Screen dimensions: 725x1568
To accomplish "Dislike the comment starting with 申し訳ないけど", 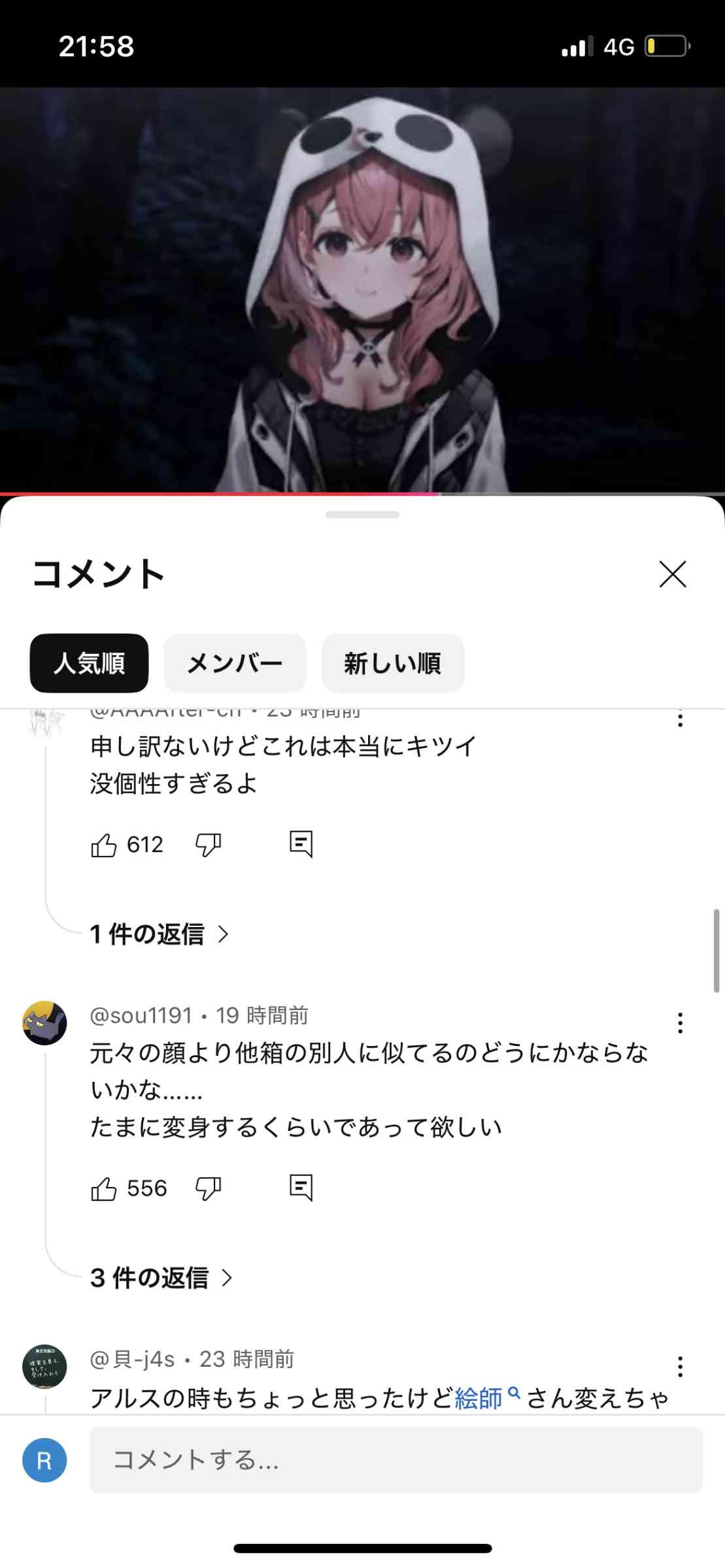I will tap(208, 844).
